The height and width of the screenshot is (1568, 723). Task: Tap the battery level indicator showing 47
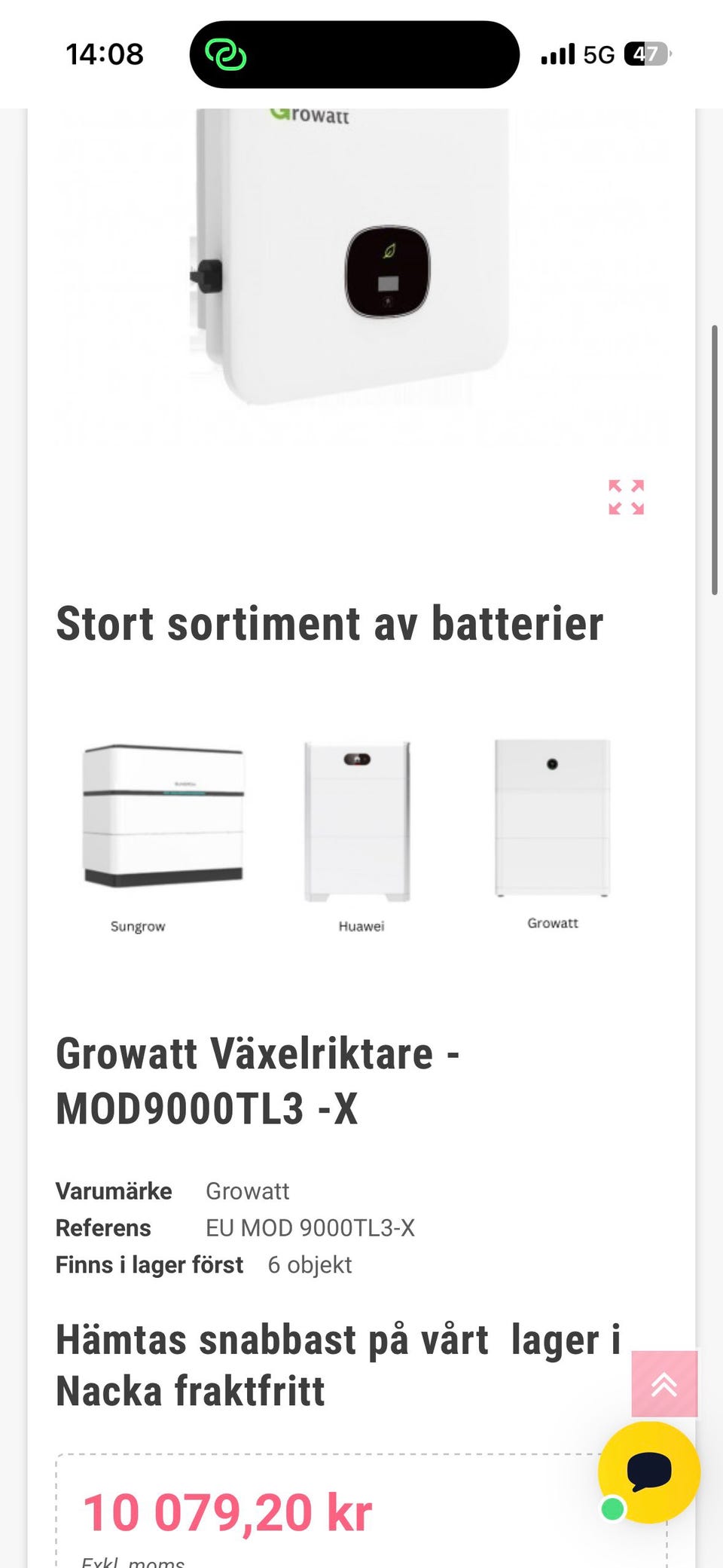click(x=644, y=53)
